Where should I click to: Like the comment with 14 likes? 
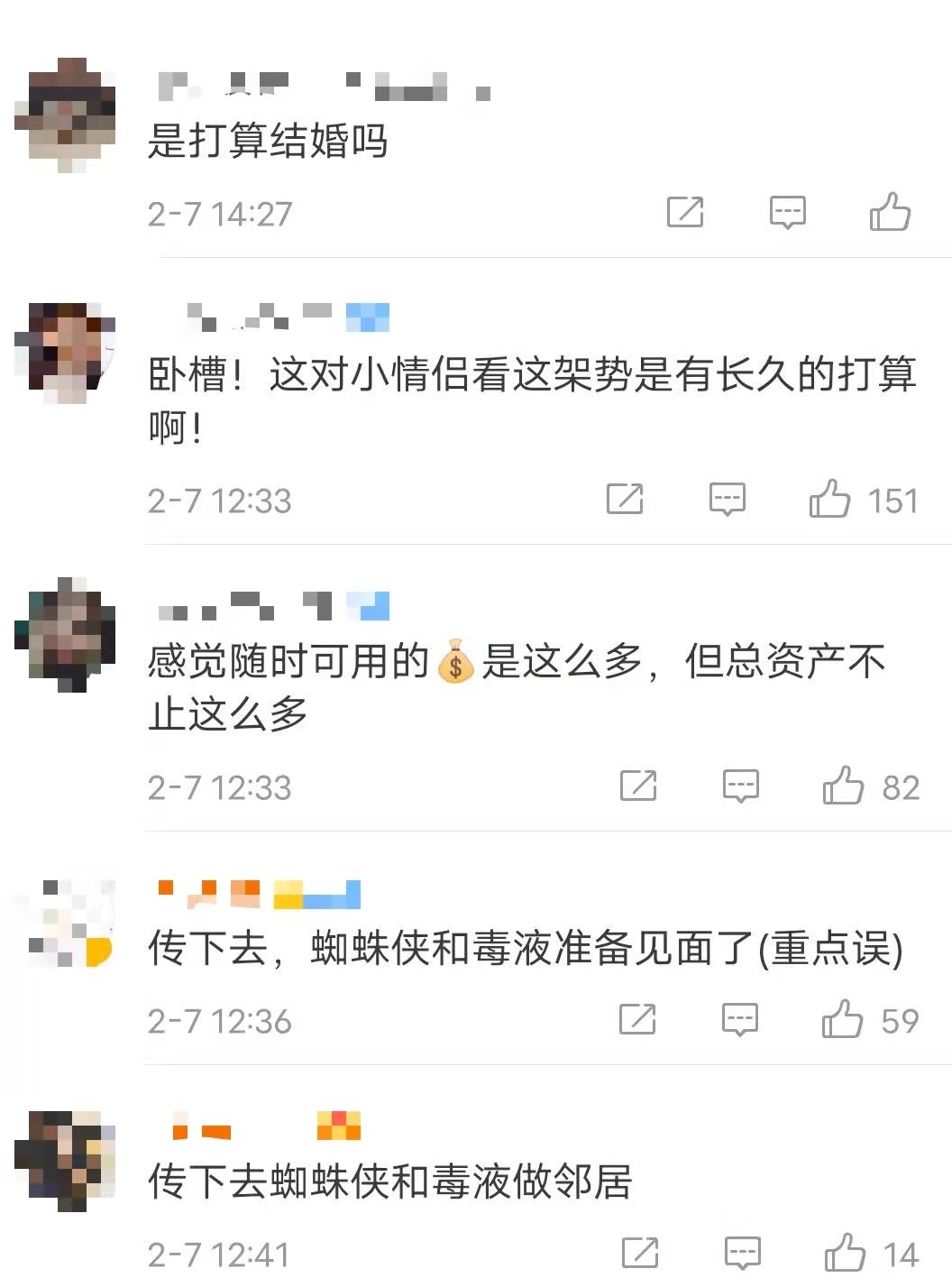point(845,1253)
